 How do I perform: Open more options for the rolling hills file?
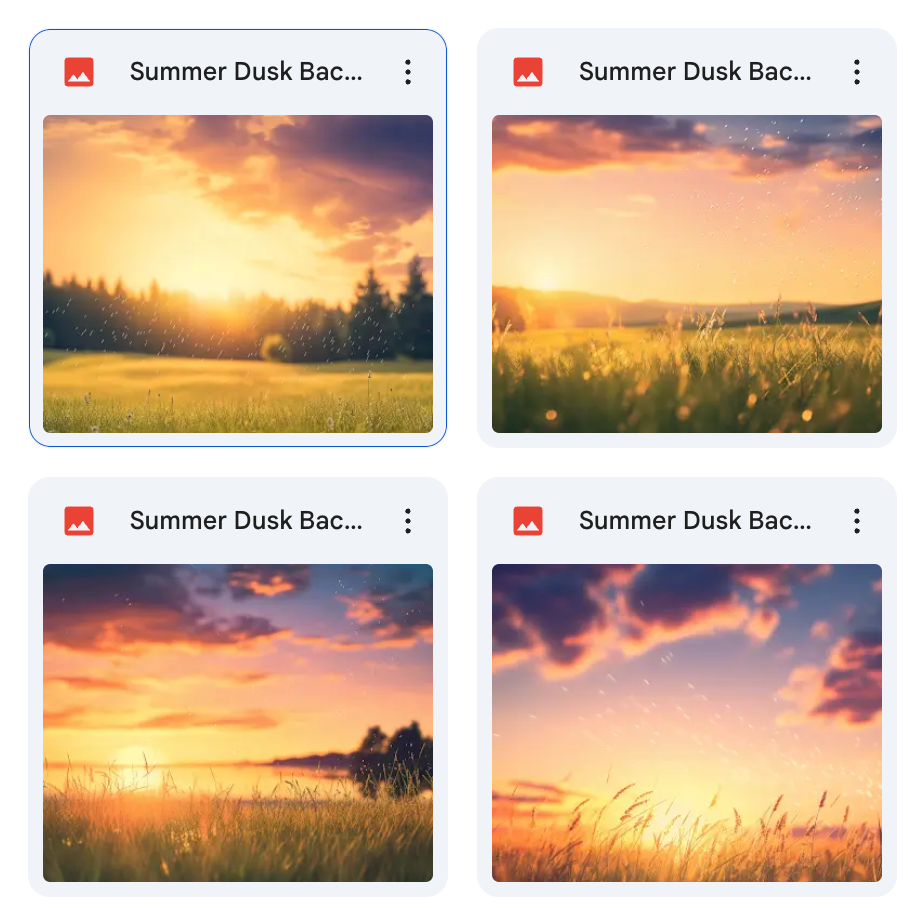pos(856,72)
